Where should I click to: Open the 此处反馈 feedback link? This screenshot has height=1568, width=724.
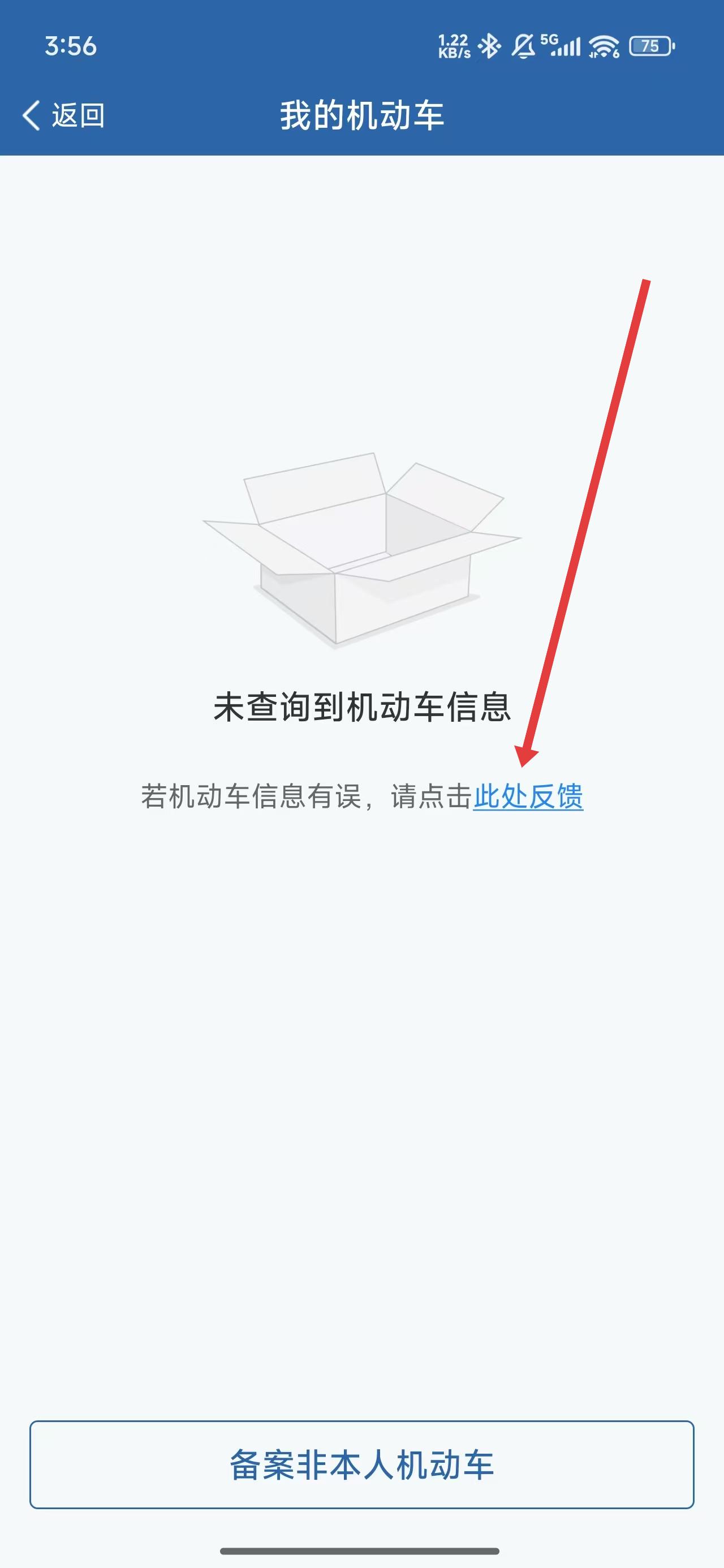click(x=528, y=796)
